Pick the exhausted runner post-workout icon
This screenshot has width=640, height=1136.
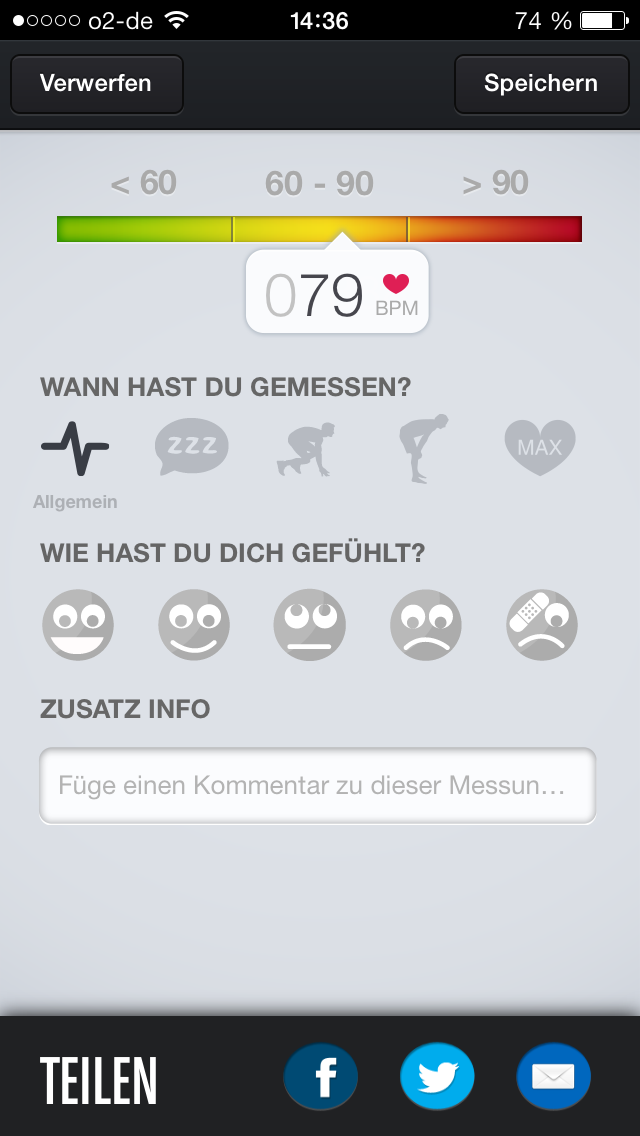coord(421,449)
